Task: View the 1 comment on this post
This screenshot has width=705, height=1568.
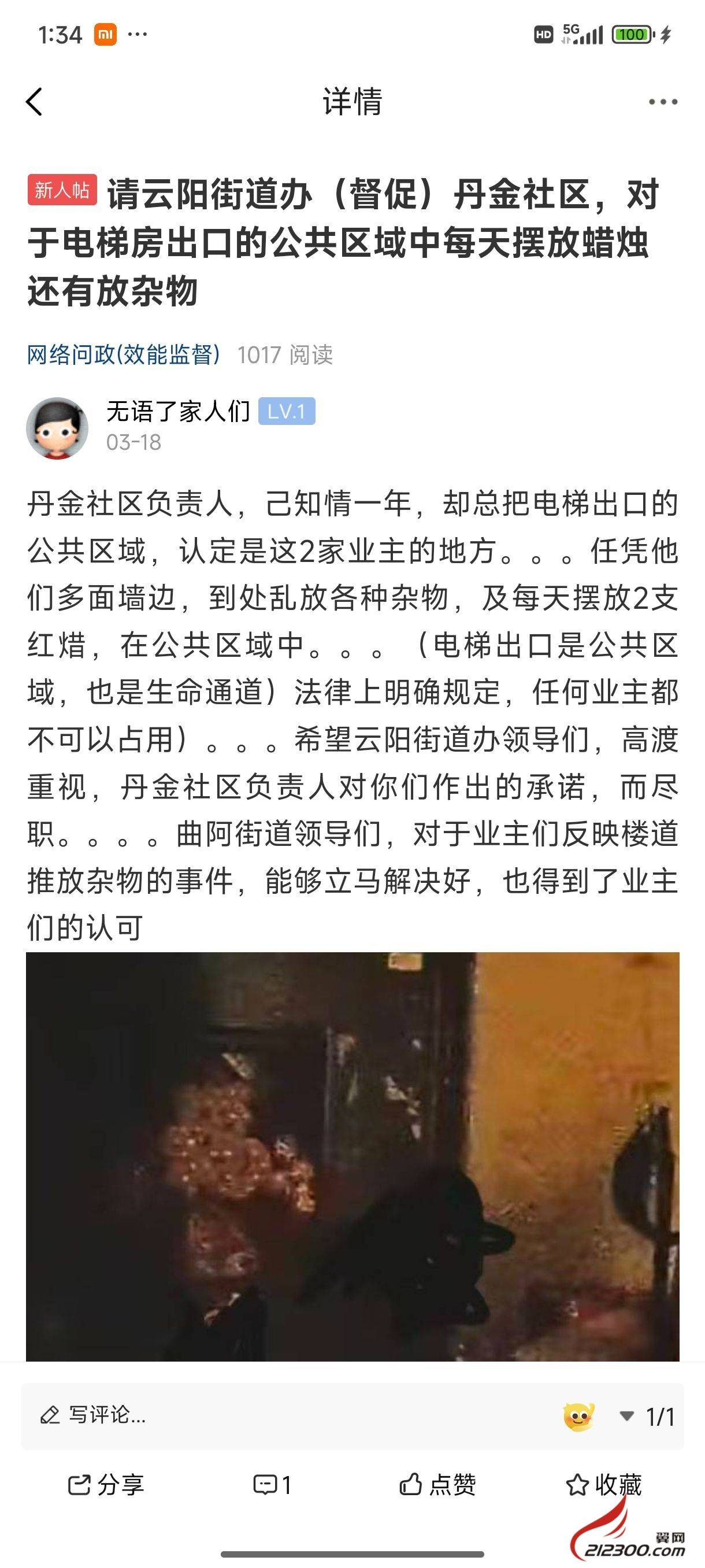Action: (272, 1485)
